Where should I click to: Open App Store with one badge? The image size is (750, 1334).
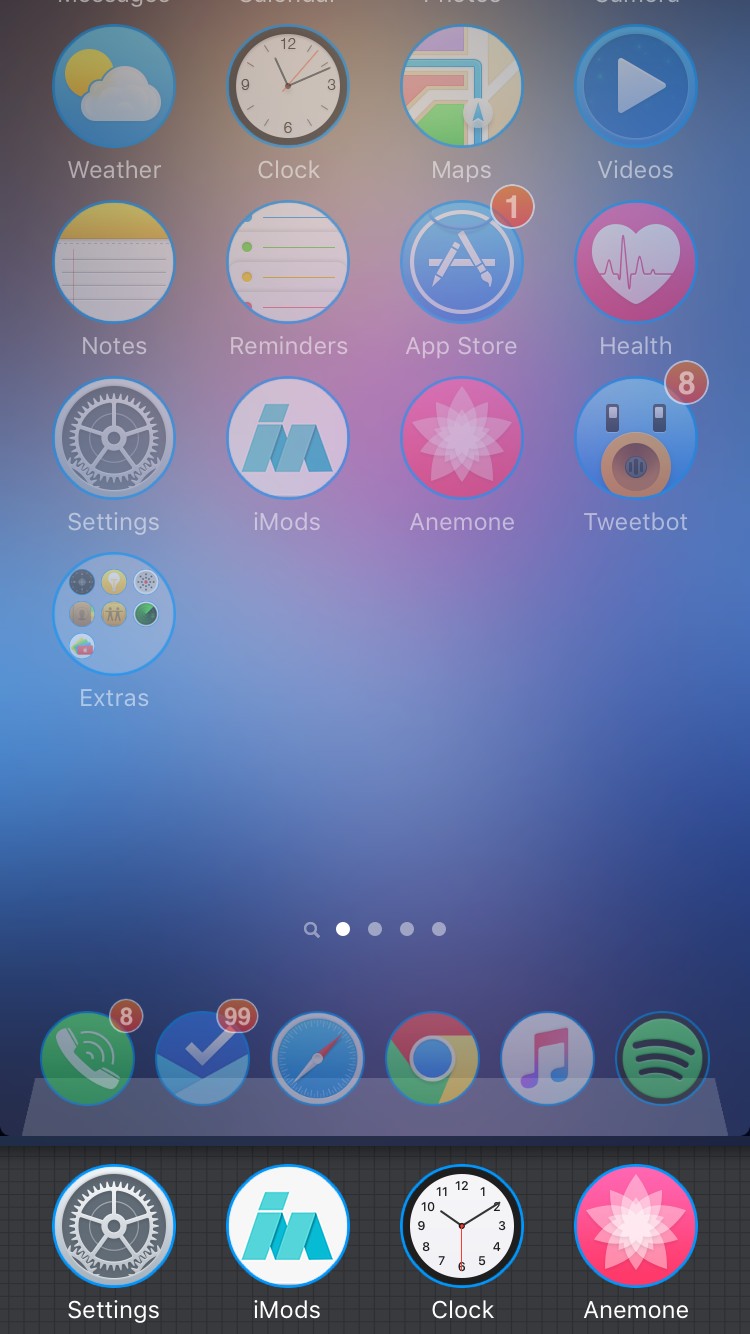pyautogui.click(x=461, y=262)
